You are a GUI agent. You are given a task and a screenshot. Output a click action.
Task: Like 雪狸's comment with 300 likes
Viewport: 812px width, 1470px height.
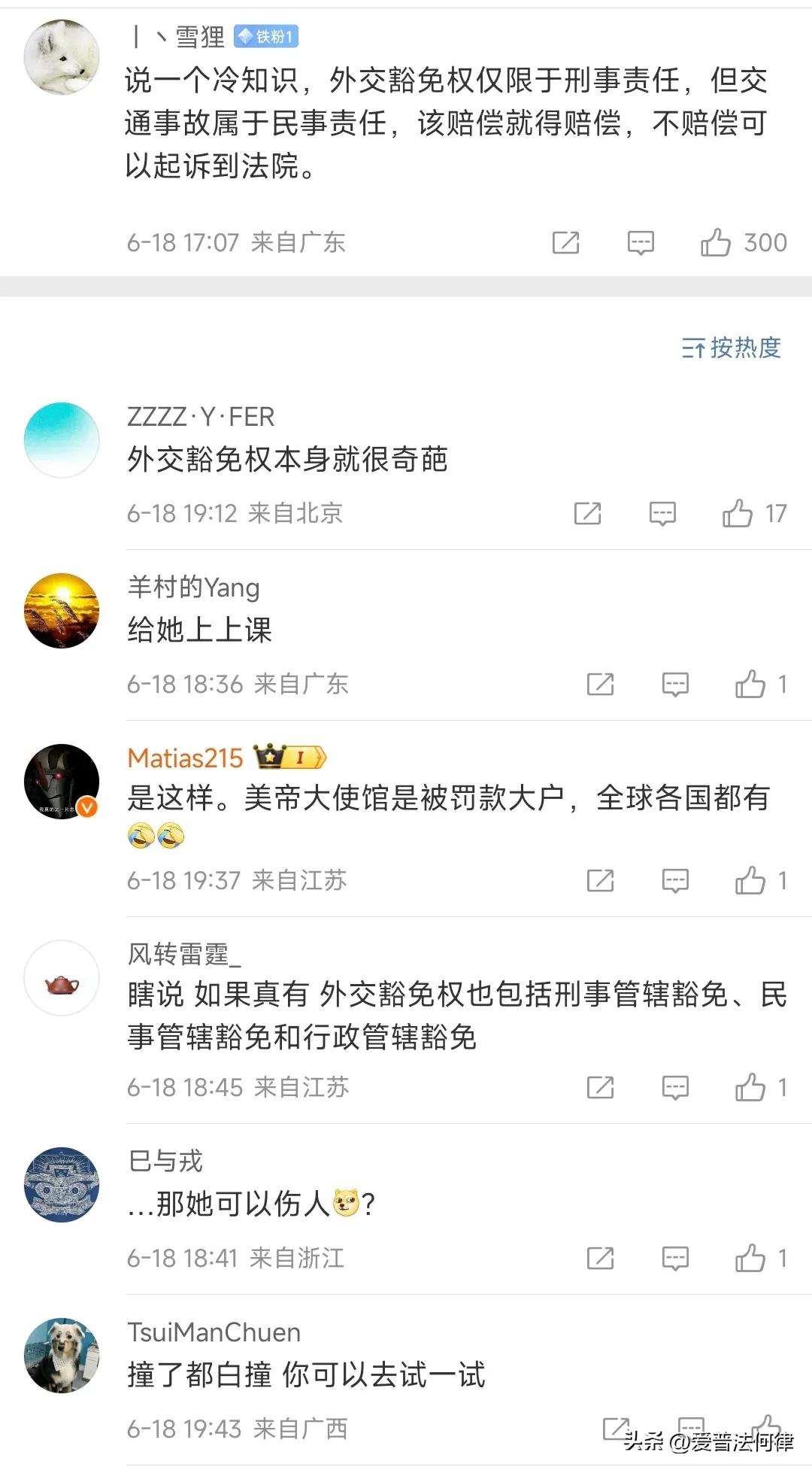(x=716, y=243)
